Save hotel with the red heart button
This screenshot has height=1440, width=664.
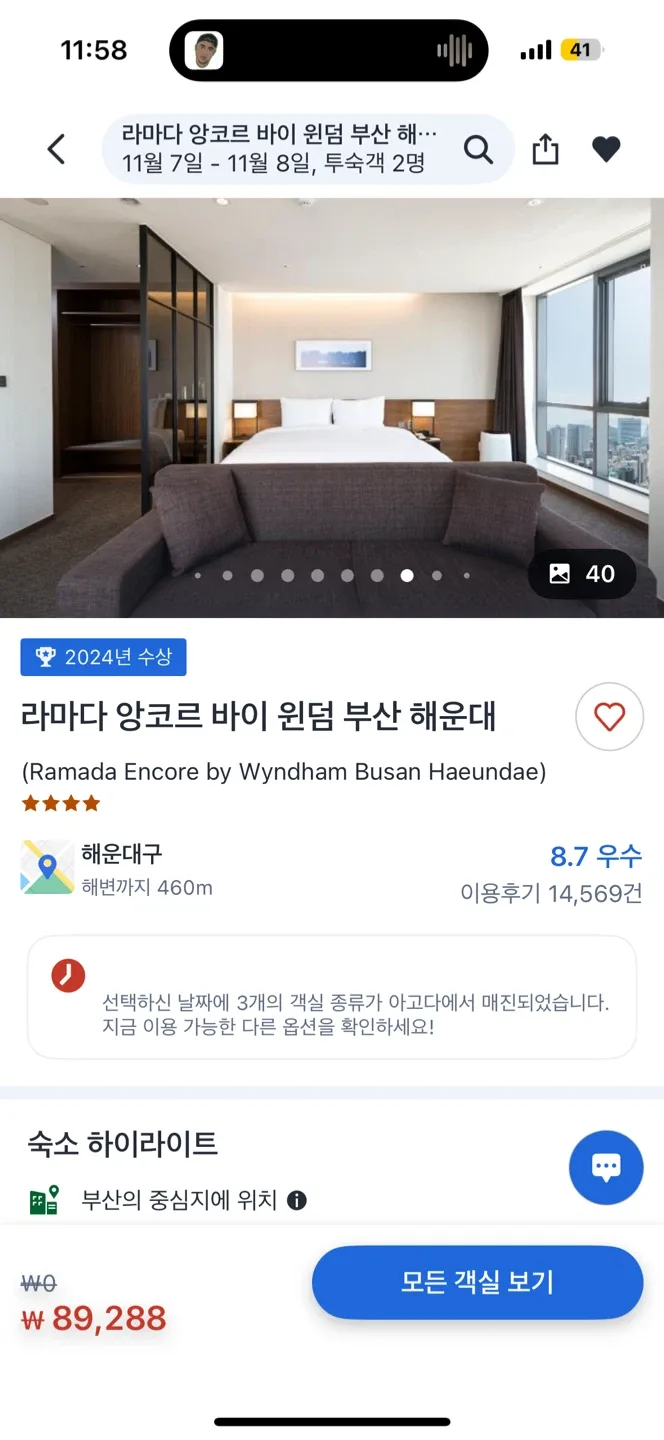tap(609, 716)
